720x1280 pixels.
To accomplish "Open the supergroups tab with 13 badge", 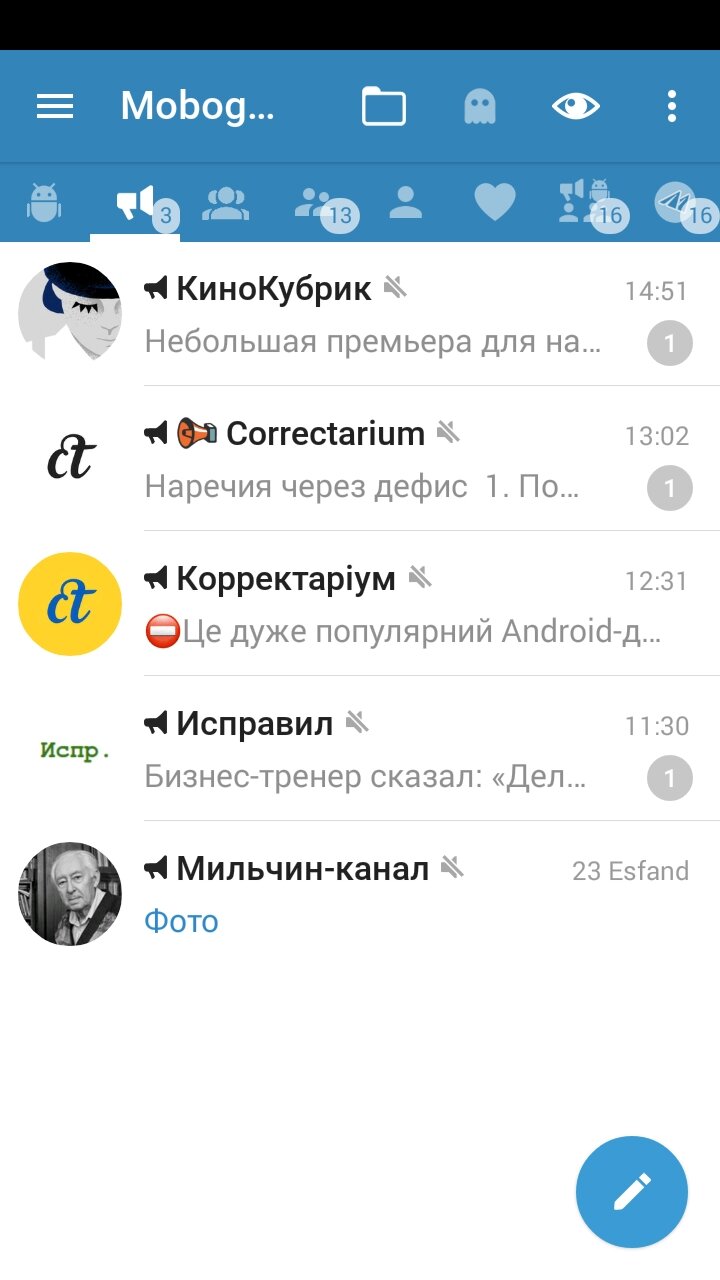I will [x=318, y=204].
